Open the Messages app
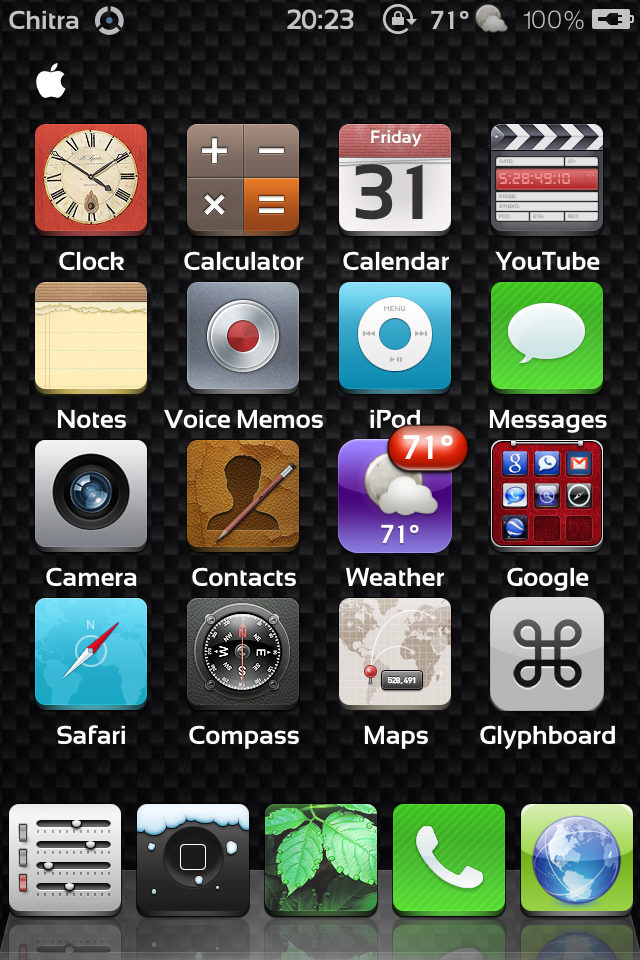 click(547, 338)
